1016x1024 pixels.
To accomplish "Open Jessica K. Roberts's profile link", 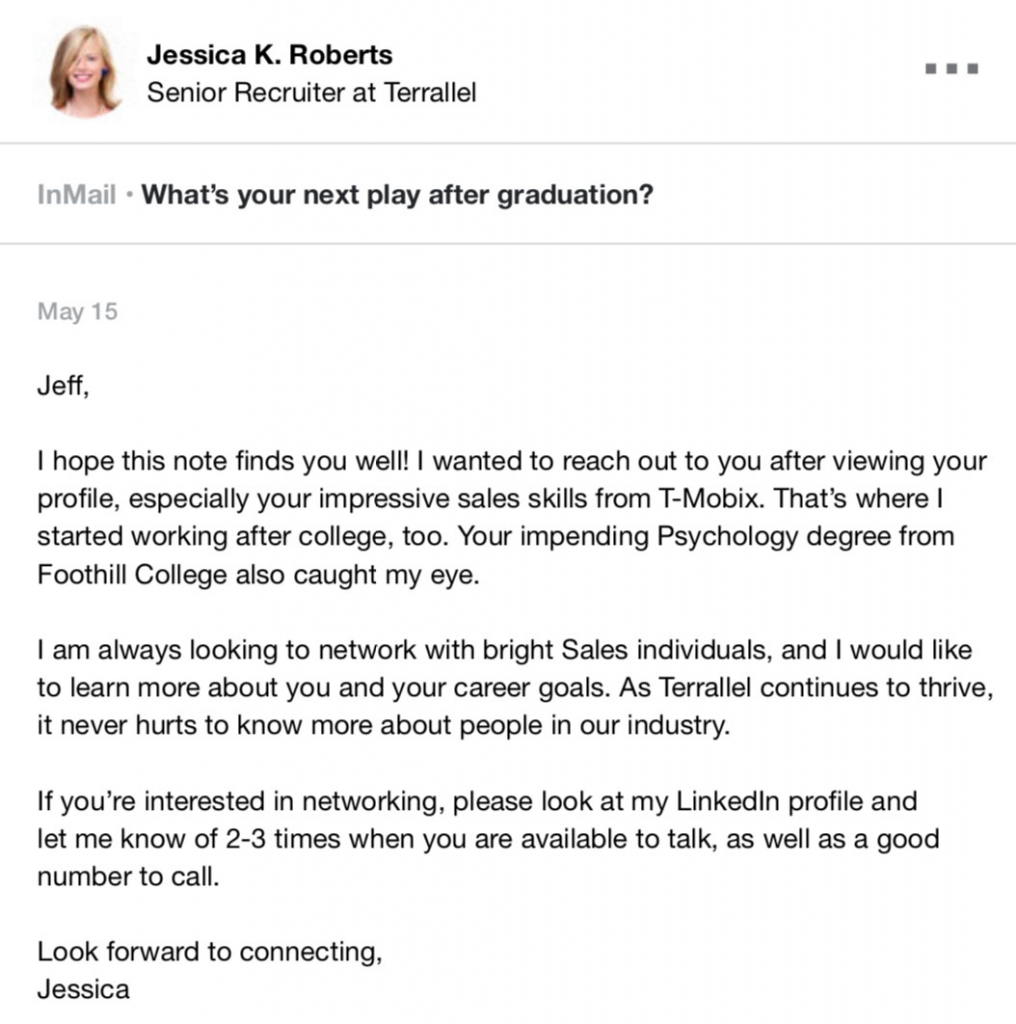I will (x=270, y=55).
